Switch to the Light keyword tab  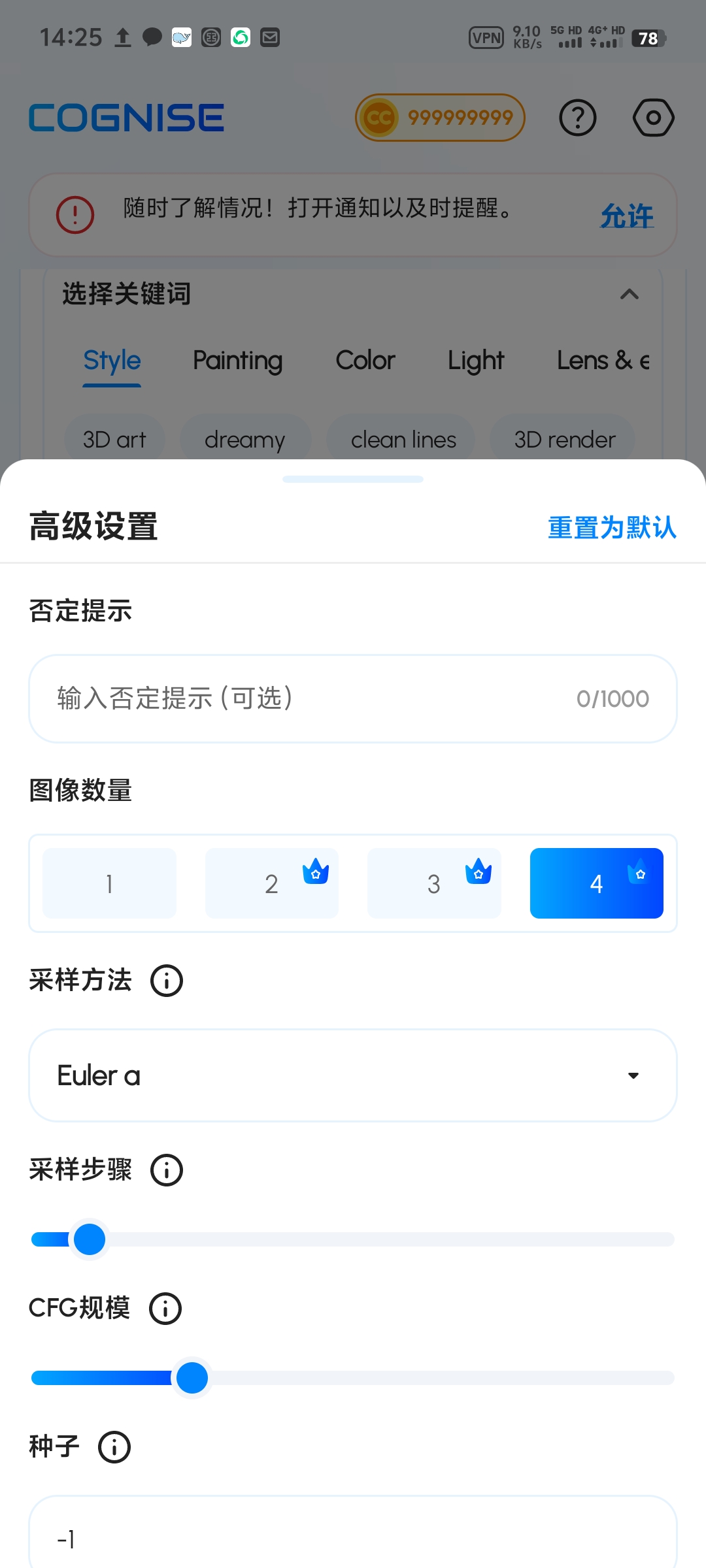475,360
